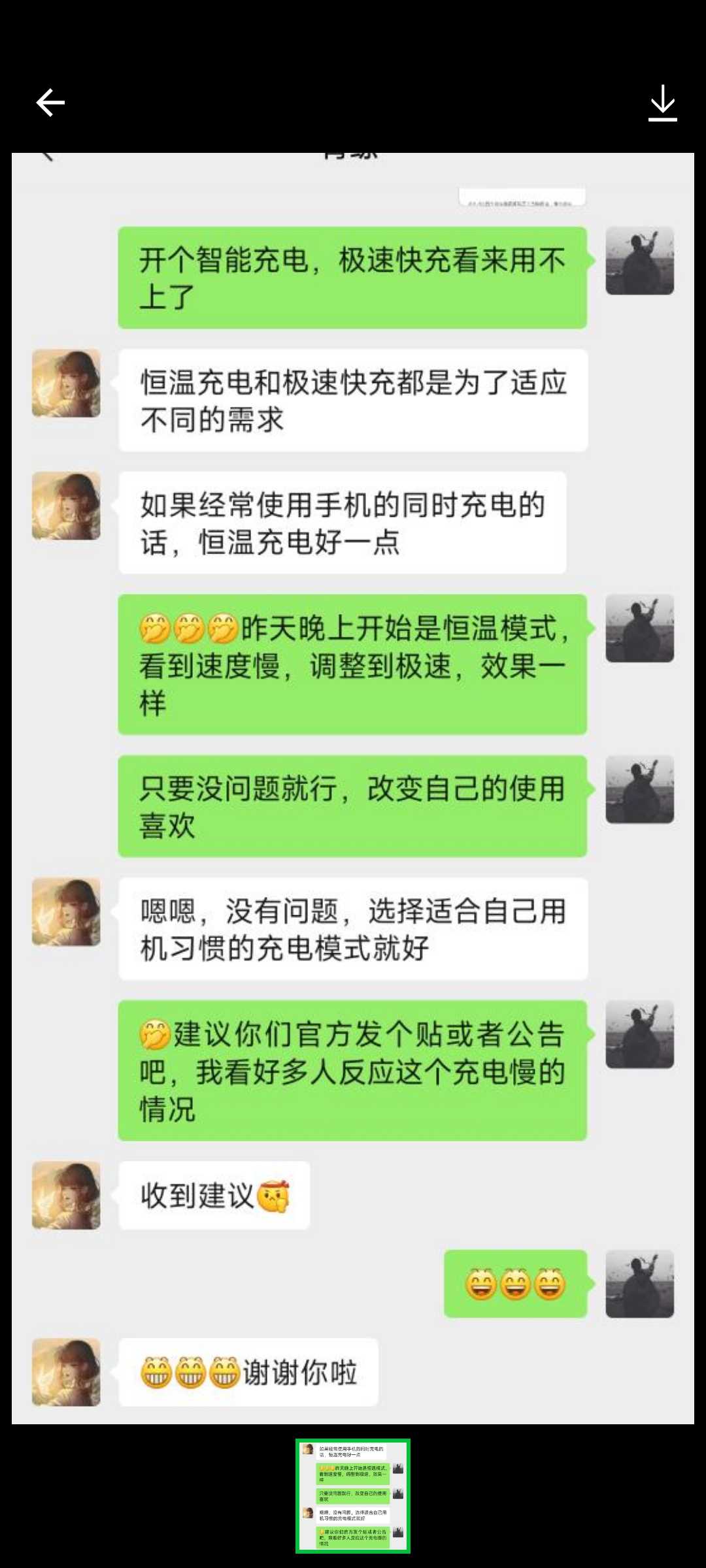Select the highlighted thumbnail at the bottom
This screenshot has height=1568, width=706.
(353, 1495)
